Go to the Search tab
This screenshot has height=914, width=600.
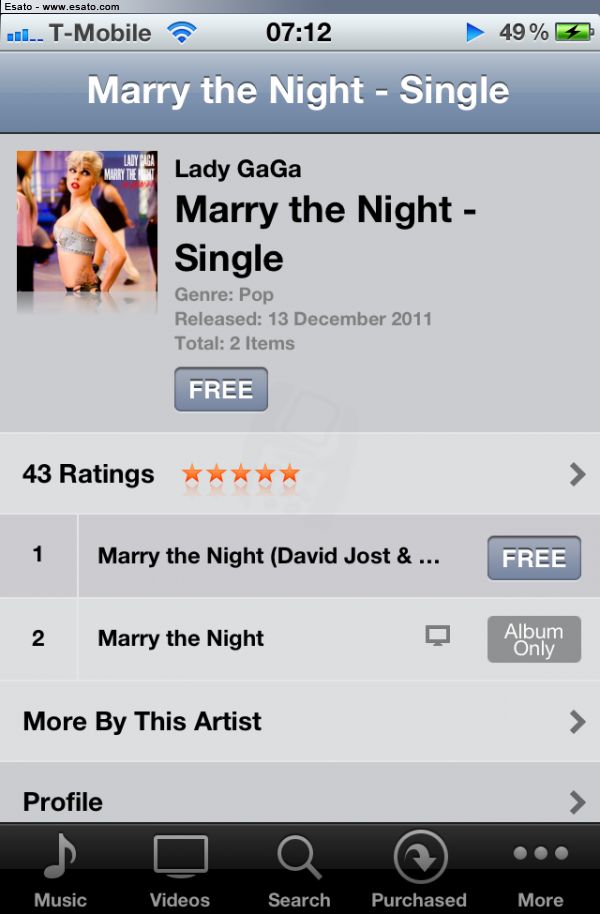299,870
